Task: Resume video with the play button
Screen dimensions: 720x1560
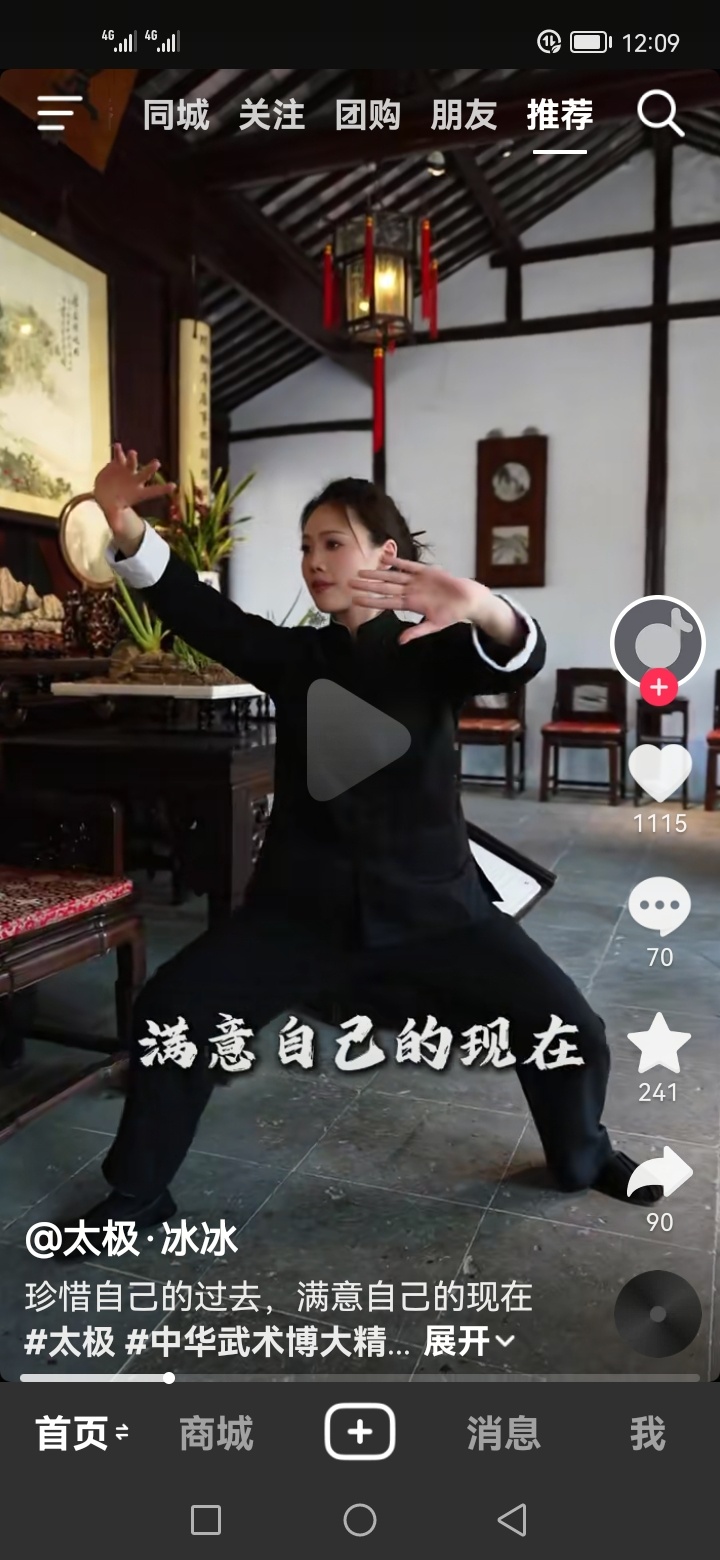Action: 358,740
